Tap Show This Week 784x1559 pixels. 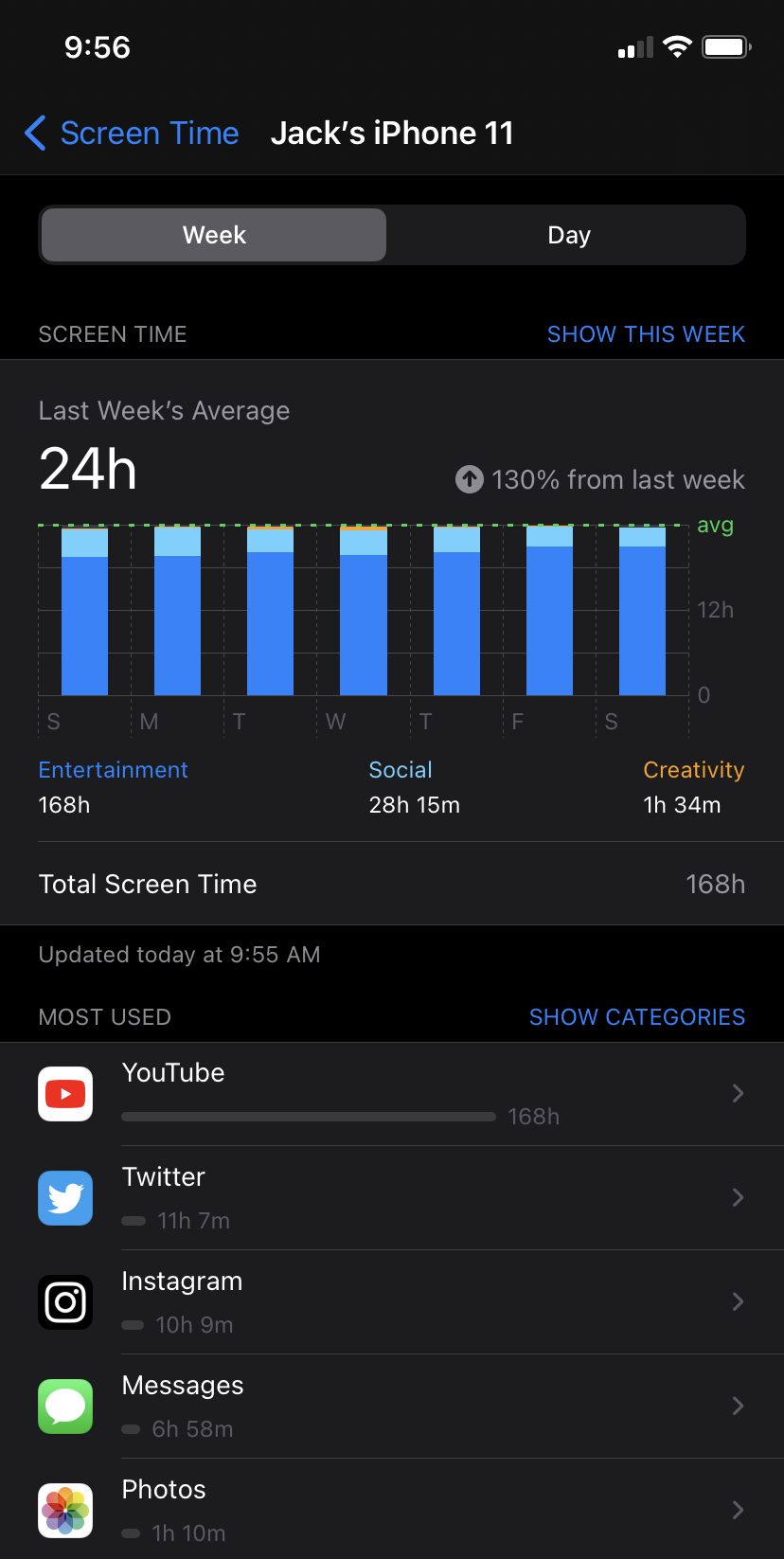click(646, 334)
